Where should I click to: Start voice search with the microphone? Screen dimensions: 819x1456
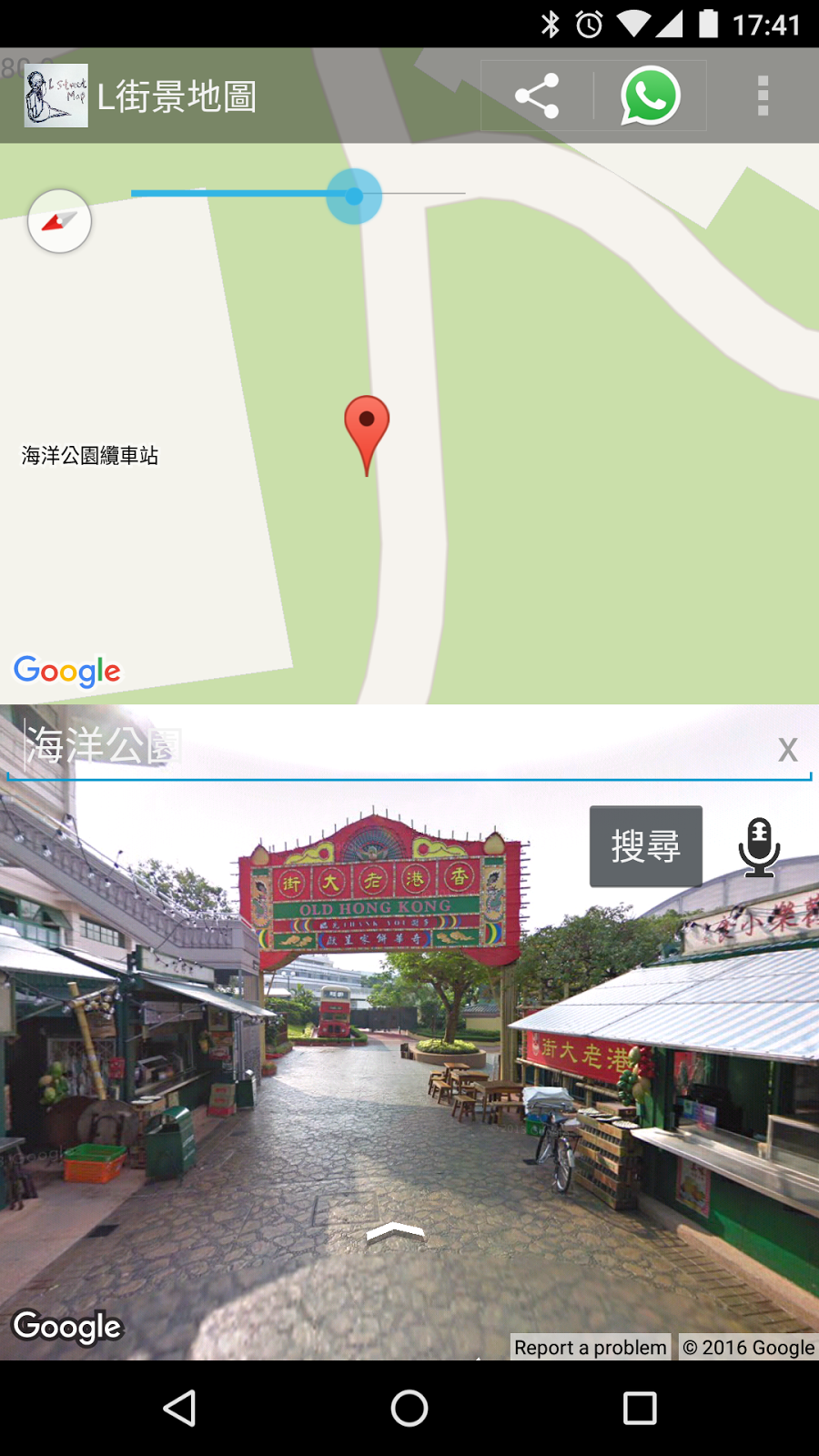click(x=759, y=847)
